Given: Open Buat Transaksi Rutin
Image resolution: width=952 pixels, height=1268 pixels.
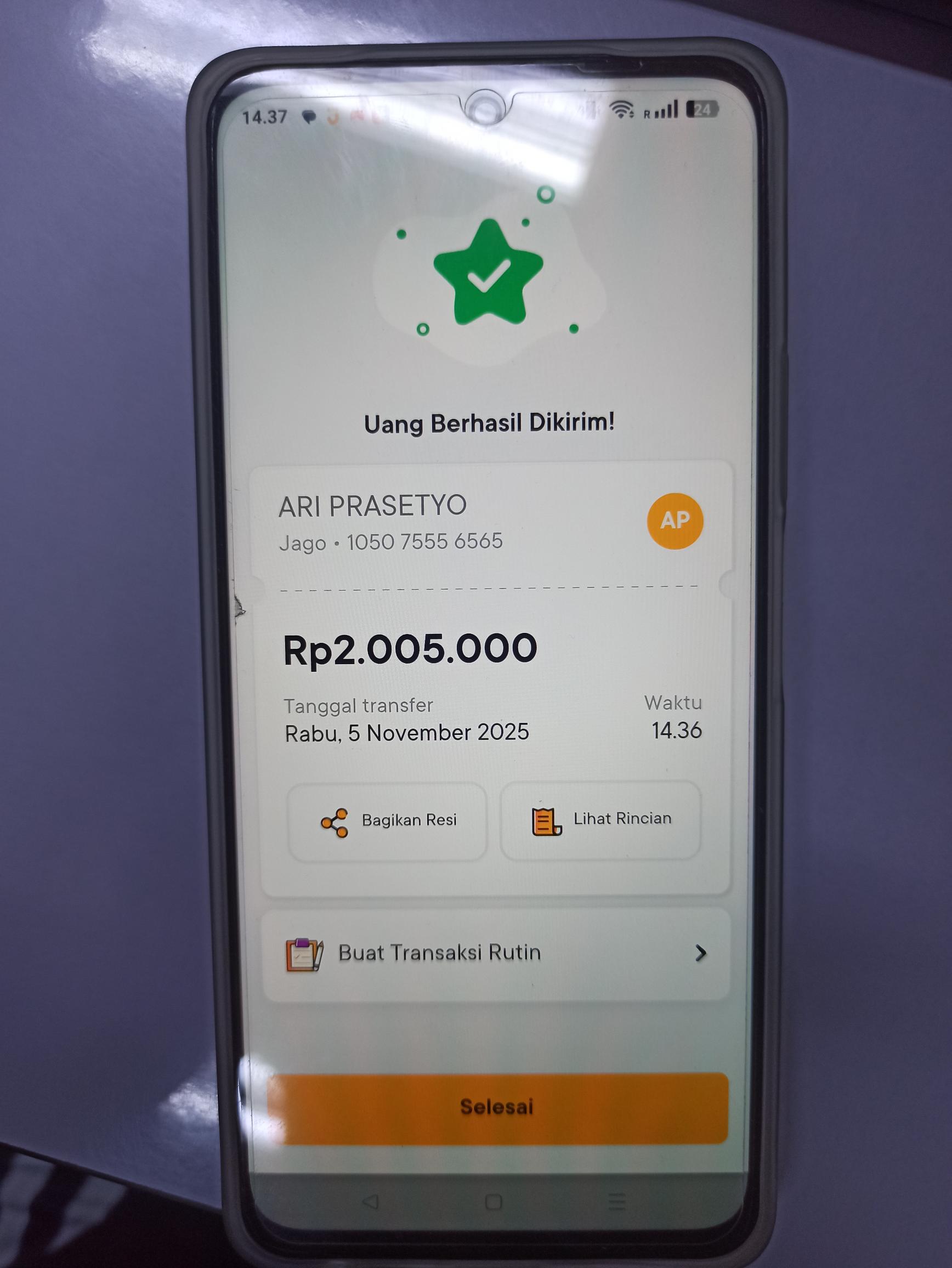Looking at the screenshot, I should coord(496,953).
